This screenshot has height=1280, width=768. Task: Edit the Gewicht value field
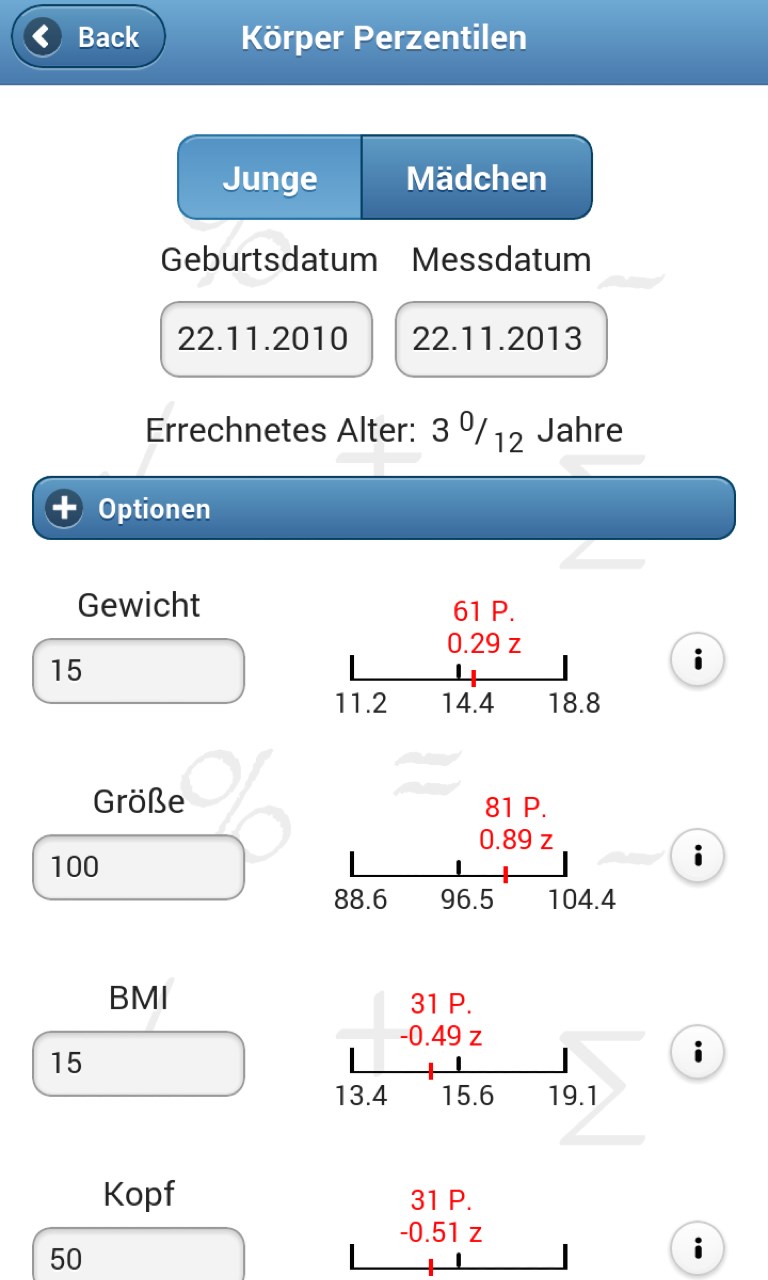point(138,670)
